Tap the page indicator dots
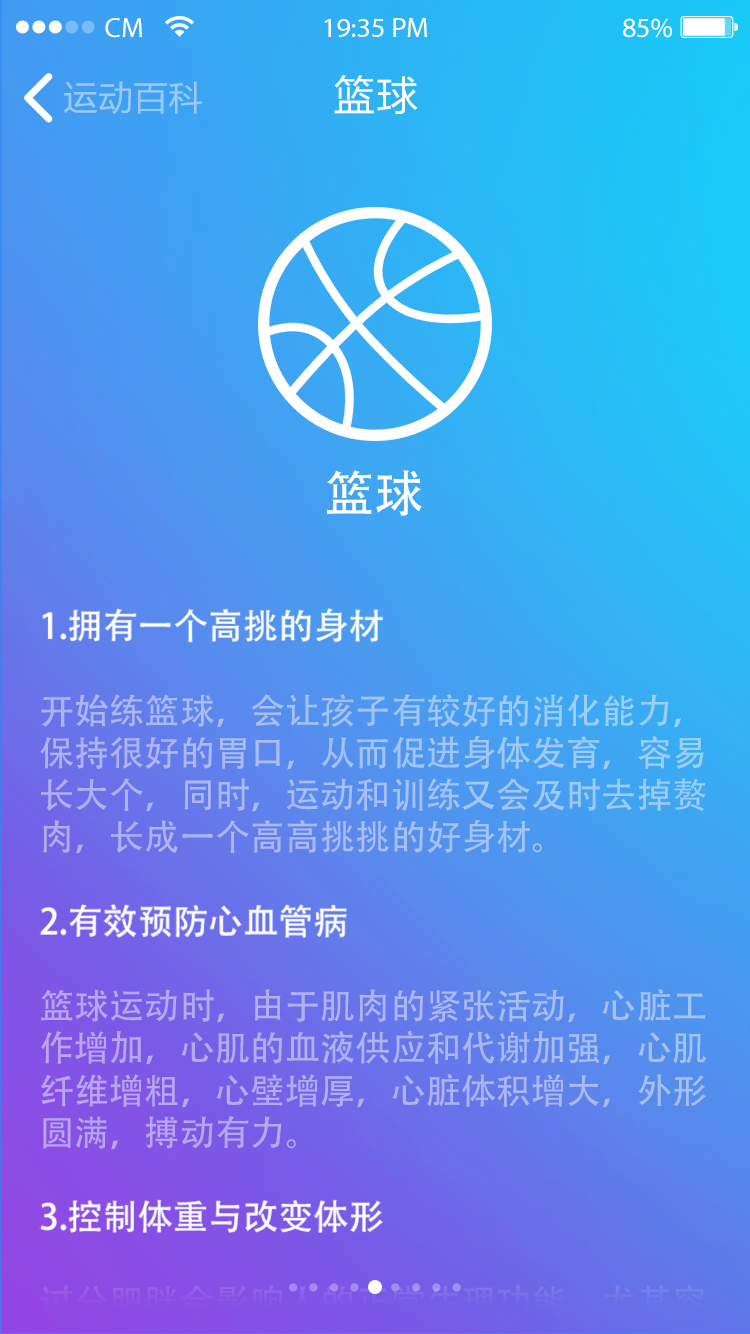The height and width of the screenshot is (1334, 750). click(375, 1287)
